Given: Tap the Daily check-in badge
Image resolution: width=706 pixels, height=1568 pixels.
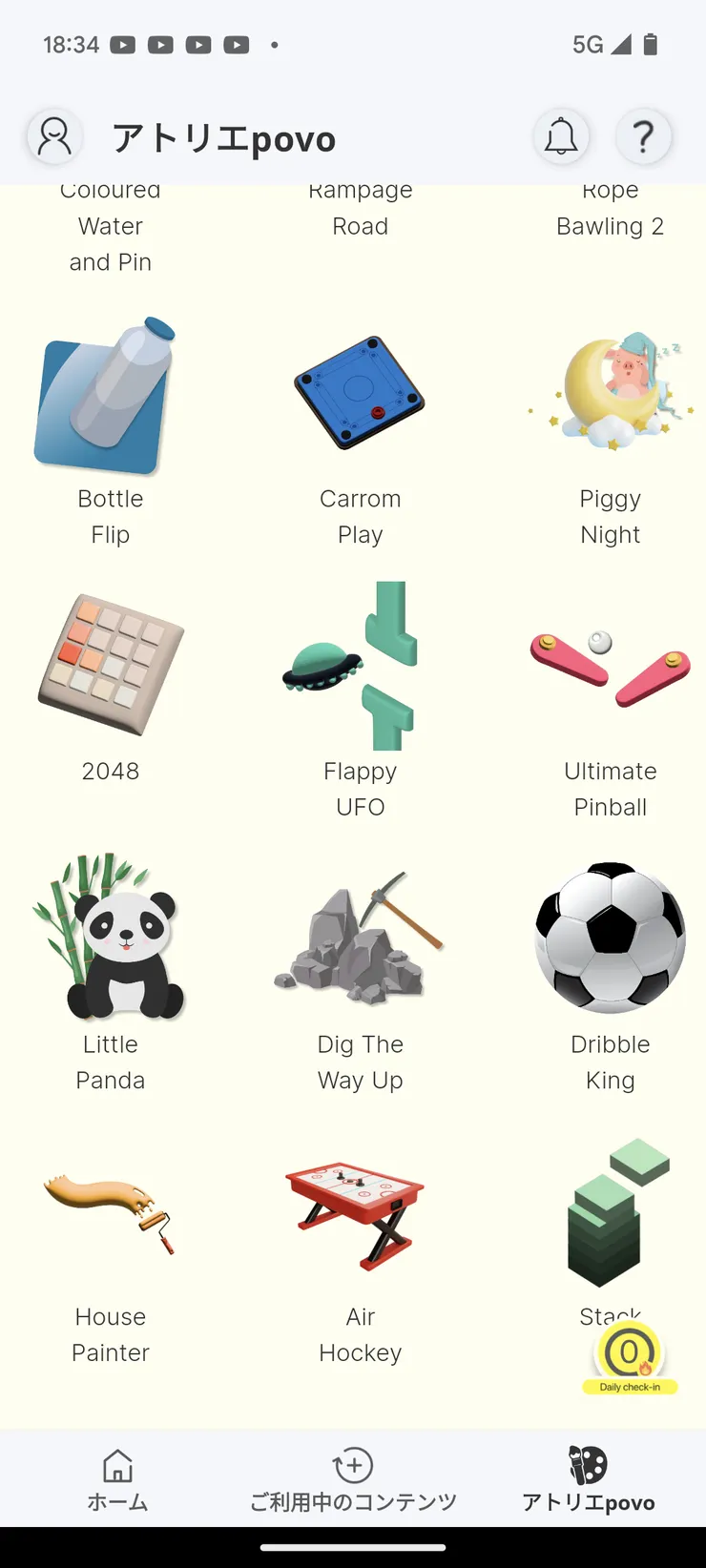Looking at the screenshot, I should [x=630, y=1358].
